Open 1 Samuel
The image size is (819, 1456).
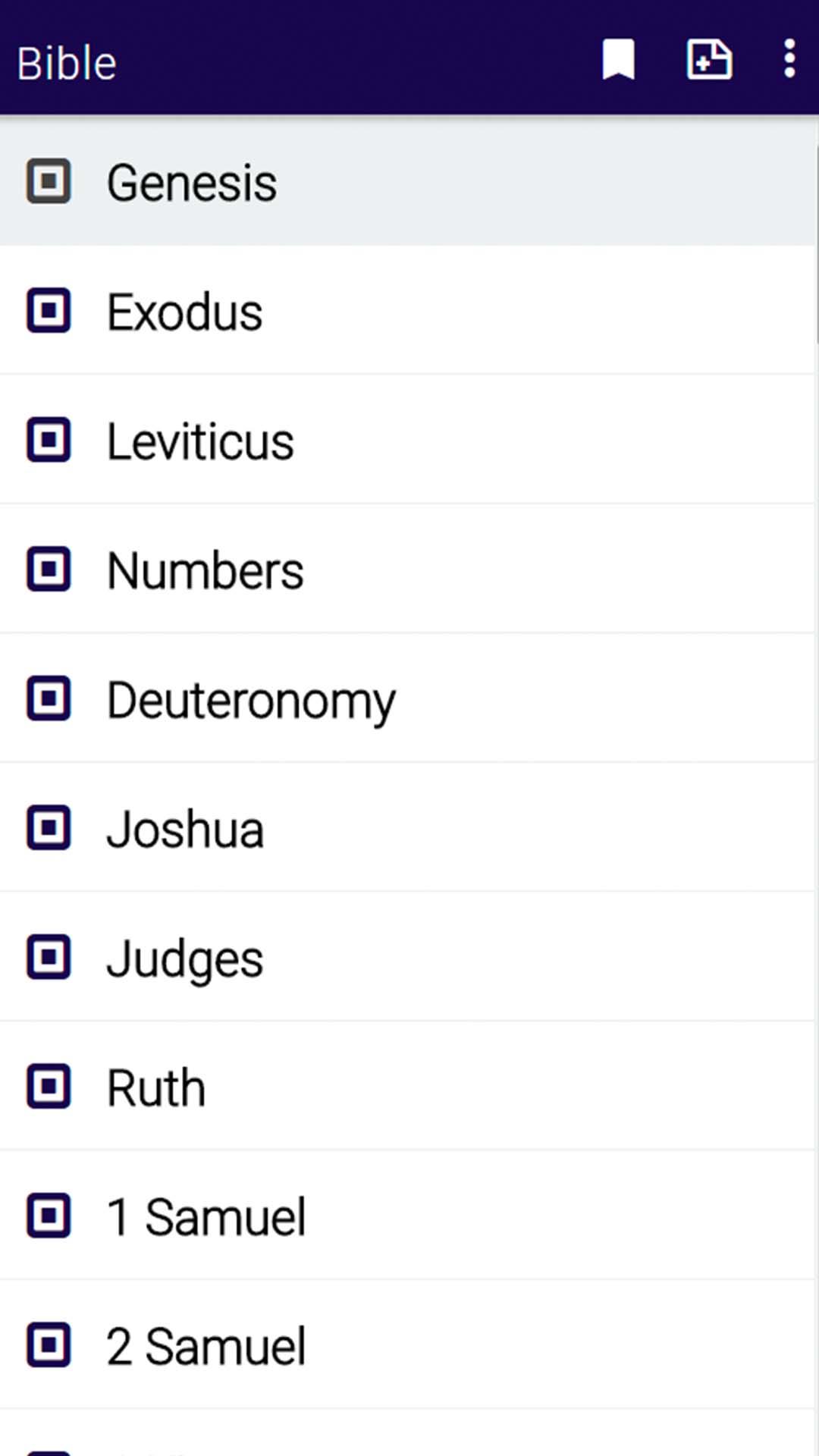206,1217
